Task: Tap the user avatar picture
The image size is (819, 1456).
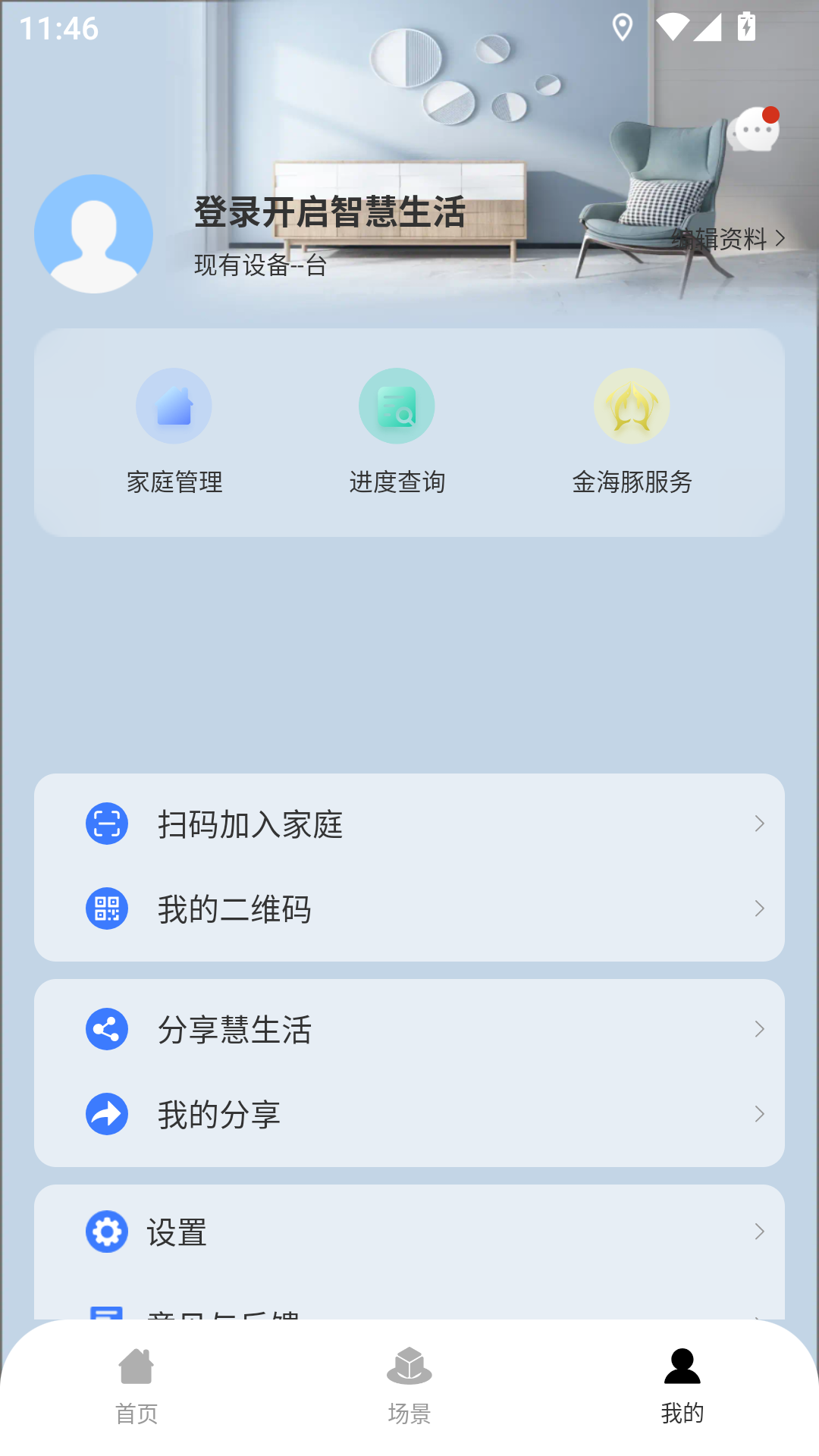Action: 93,233
